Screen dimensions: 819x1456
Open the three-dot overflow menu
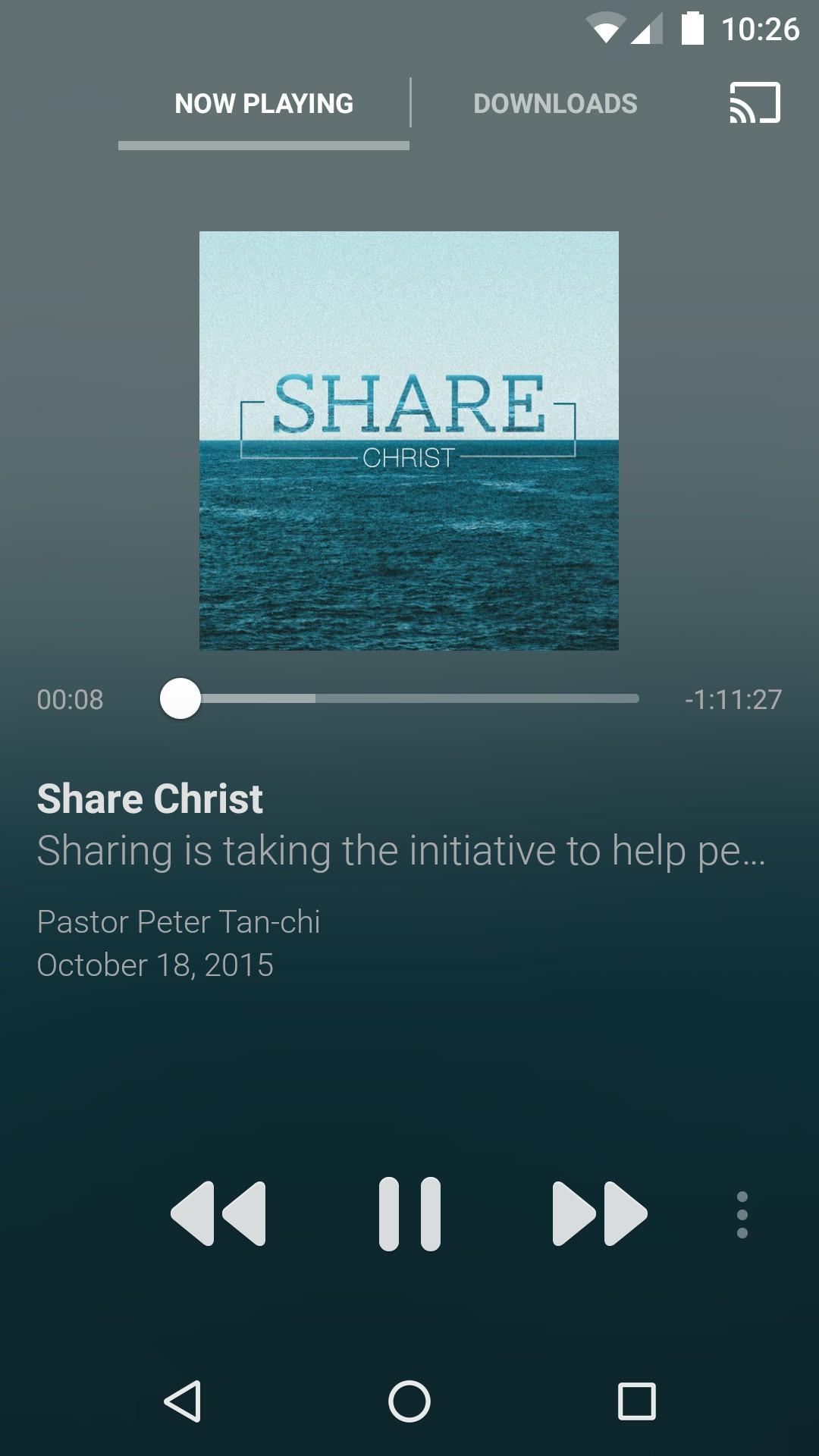point(741,1207)
